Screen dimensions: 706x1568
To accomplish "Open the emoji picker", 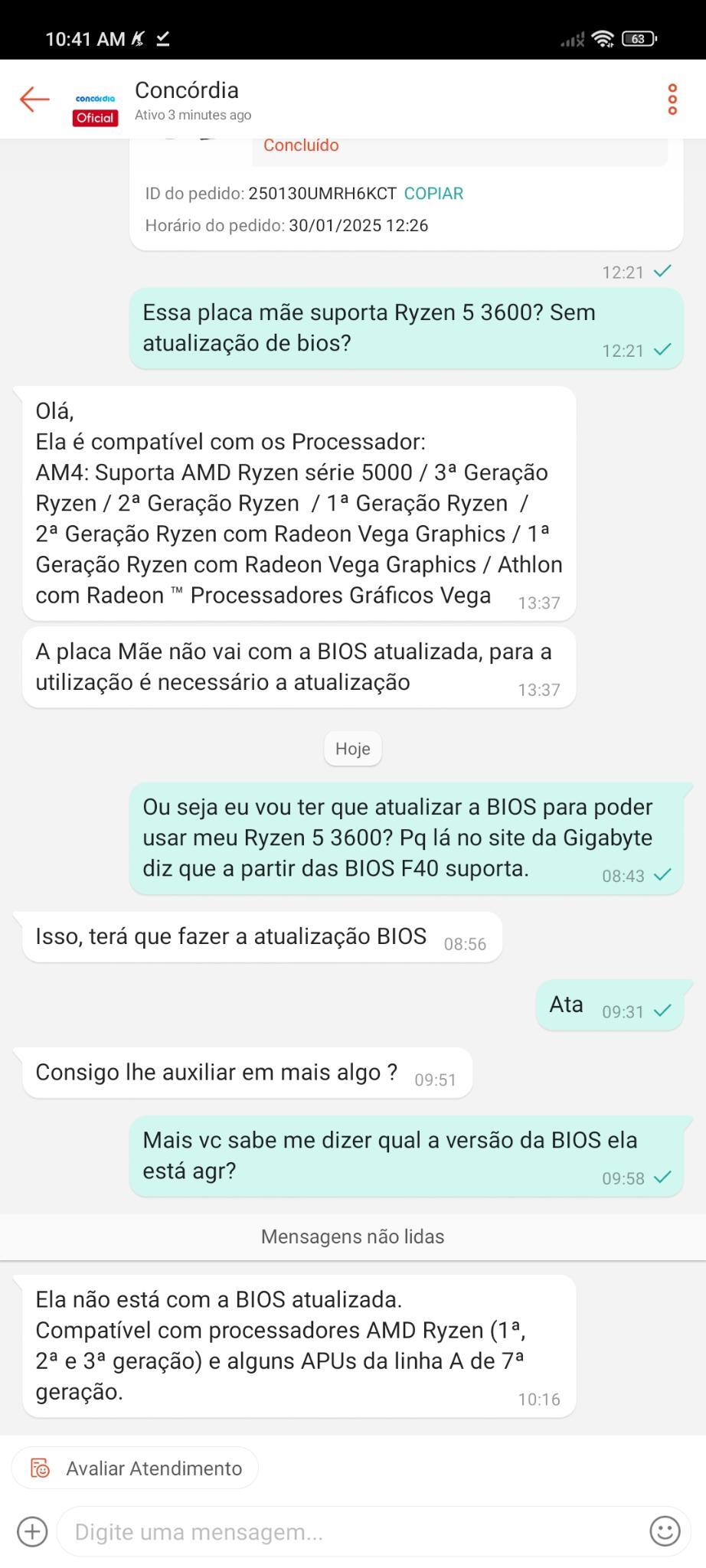I will click(x=665, y=1531).
